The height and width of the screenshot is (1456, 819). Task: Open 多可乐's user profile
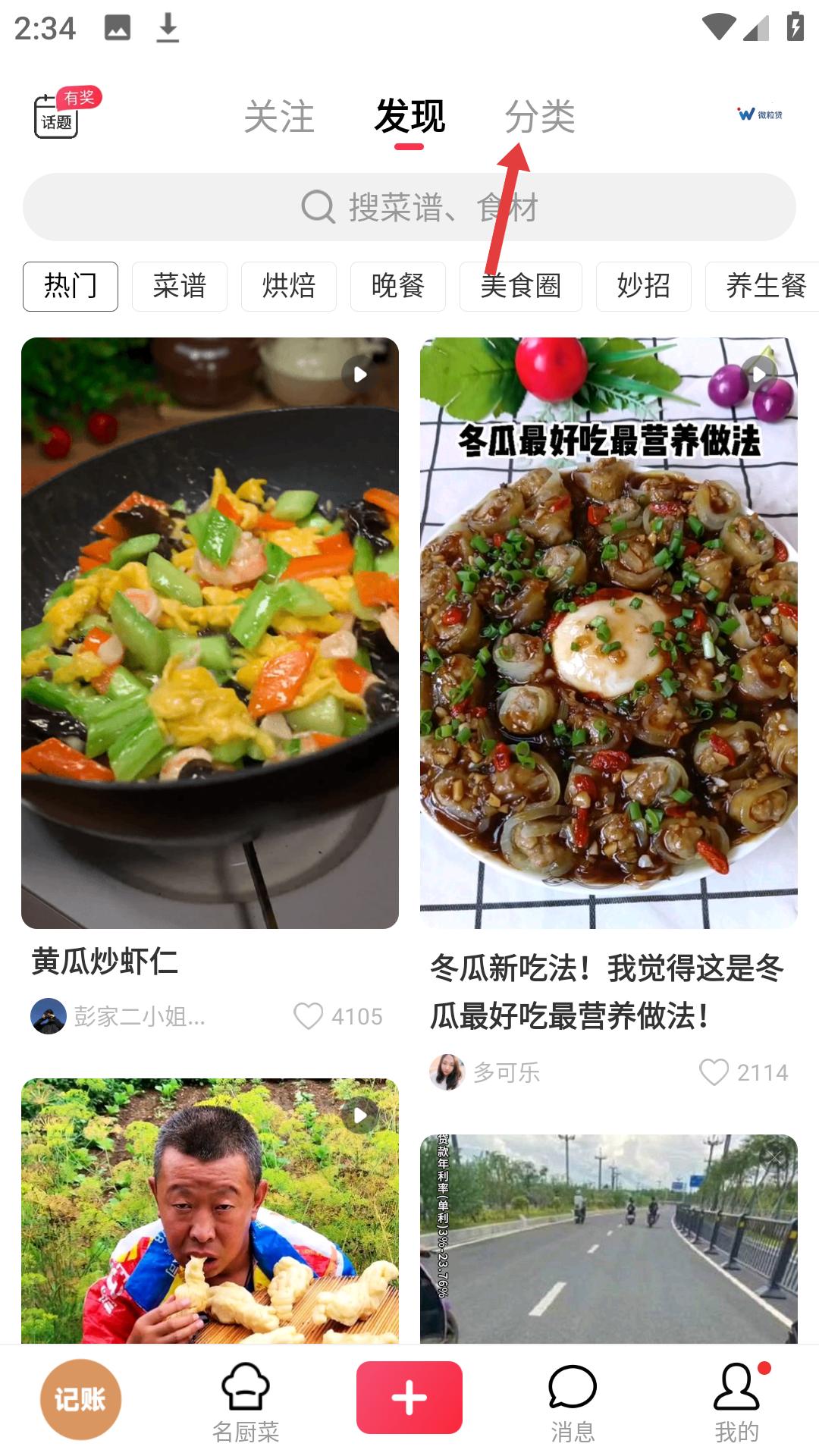pos(450,1073)
